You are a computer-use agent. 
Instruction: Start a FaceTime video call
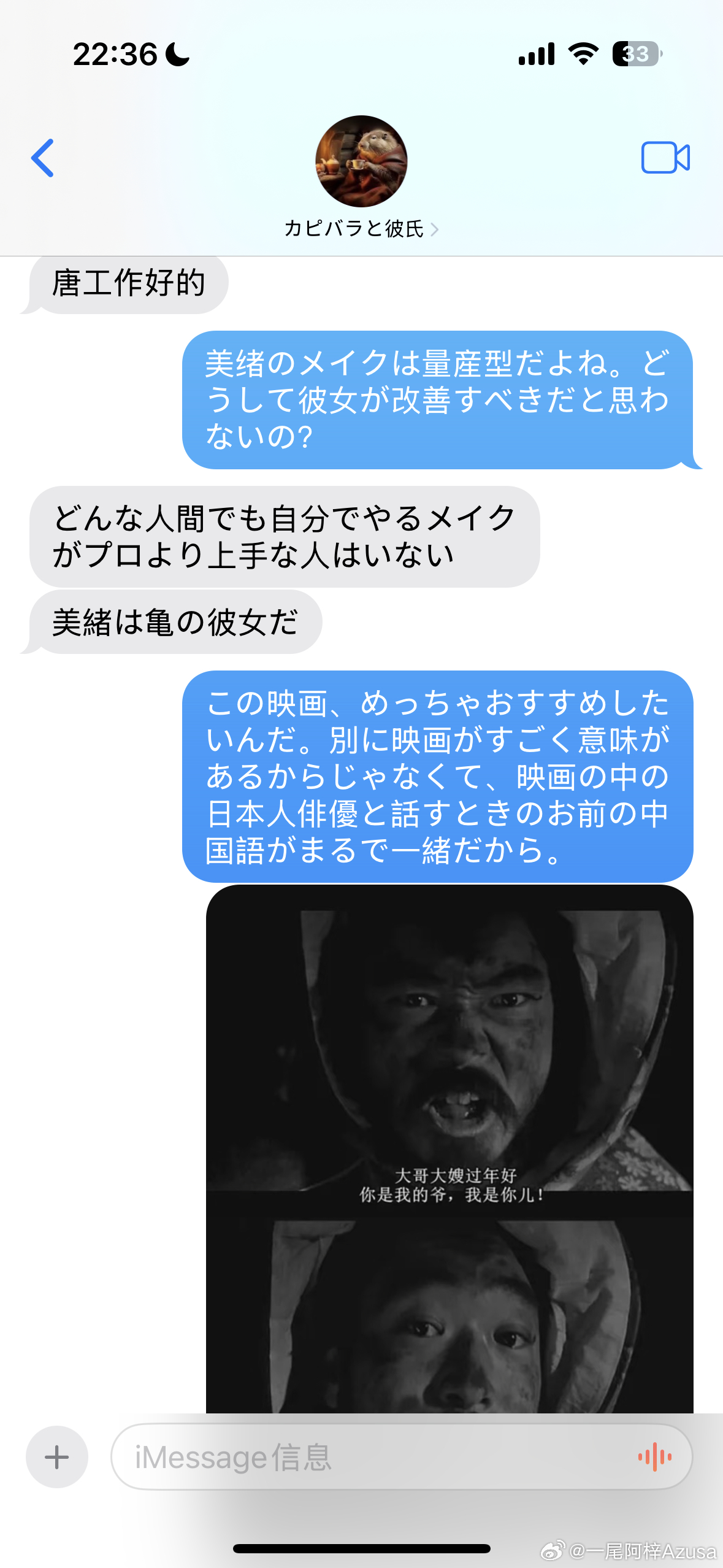pos(665,158)
